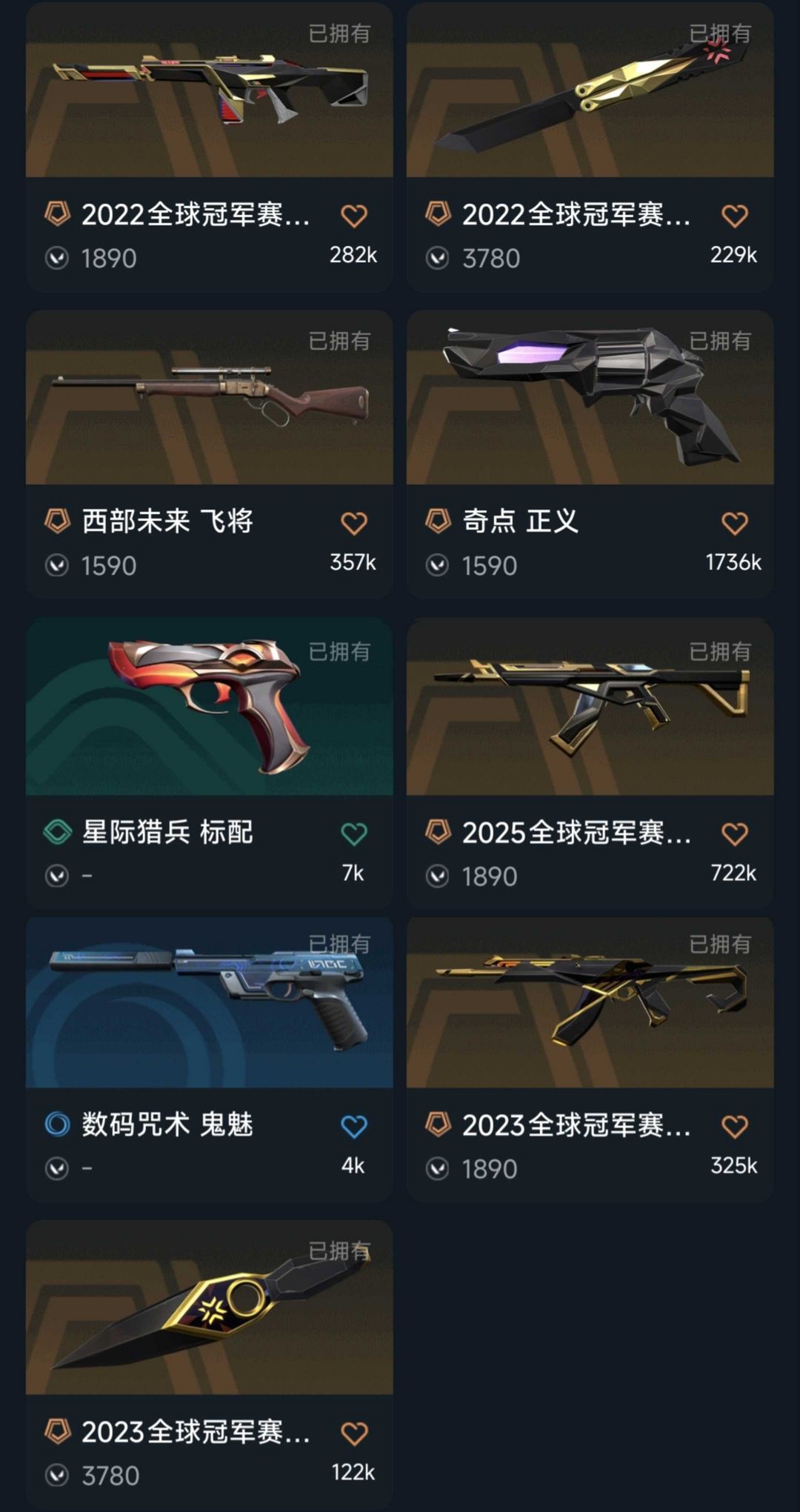
Task: Like the 2025全球冠军赛 skin
Action: [x=735, y=834]
